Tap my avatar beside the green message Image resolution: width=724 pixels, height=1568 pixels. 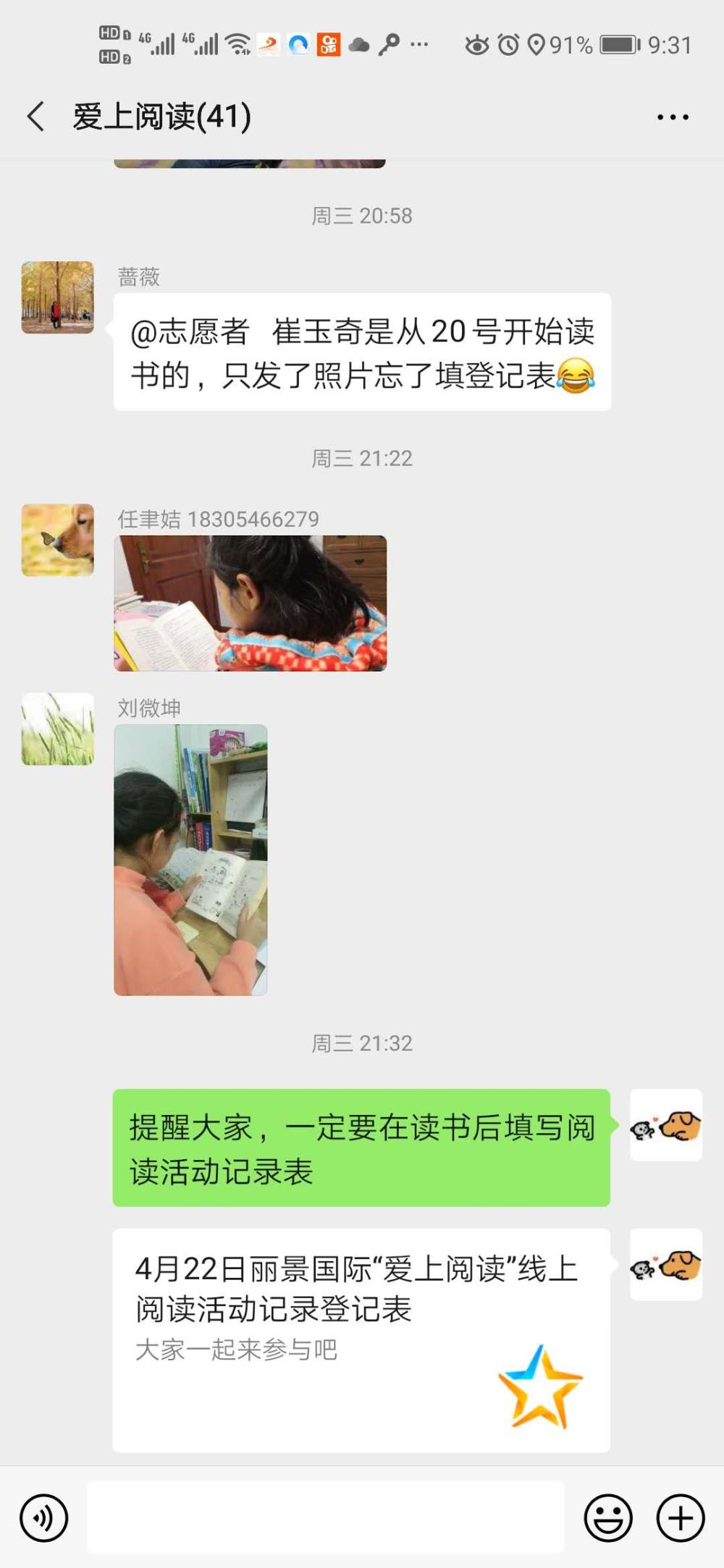(666, 1125)
